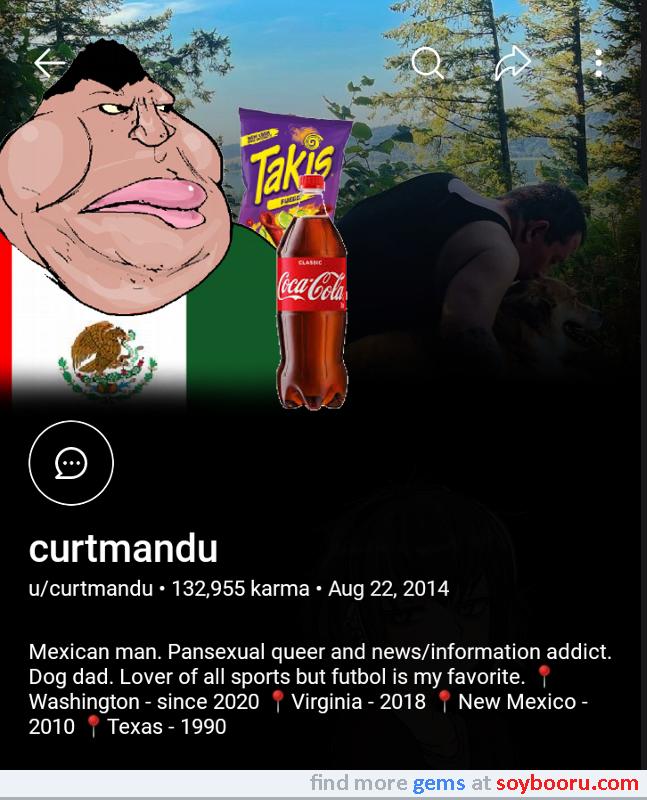Start a chat with curtmandu
Viewport: 647px width, 800px height.
coord(71,463)
